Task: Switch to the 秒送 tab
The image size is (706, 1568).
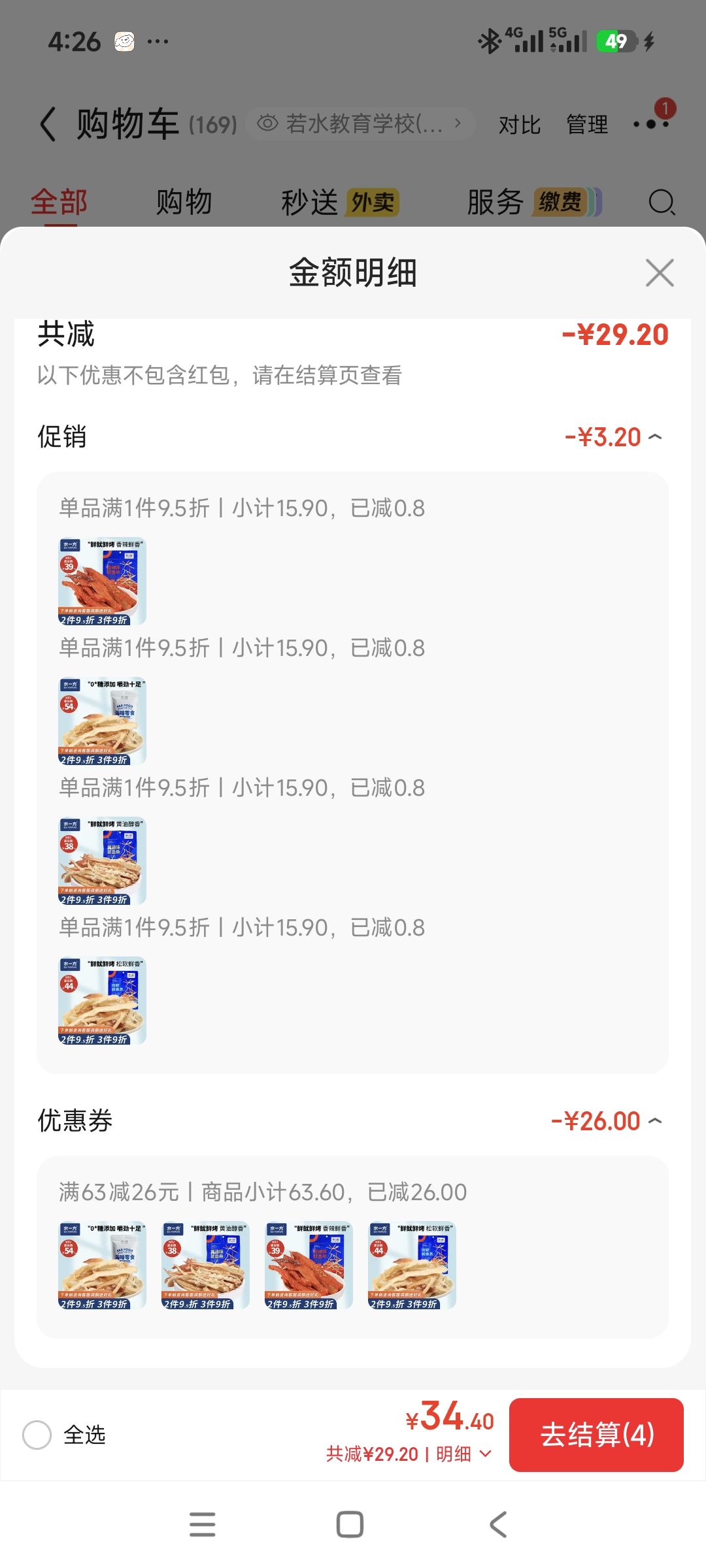Action: pos(340,202)
